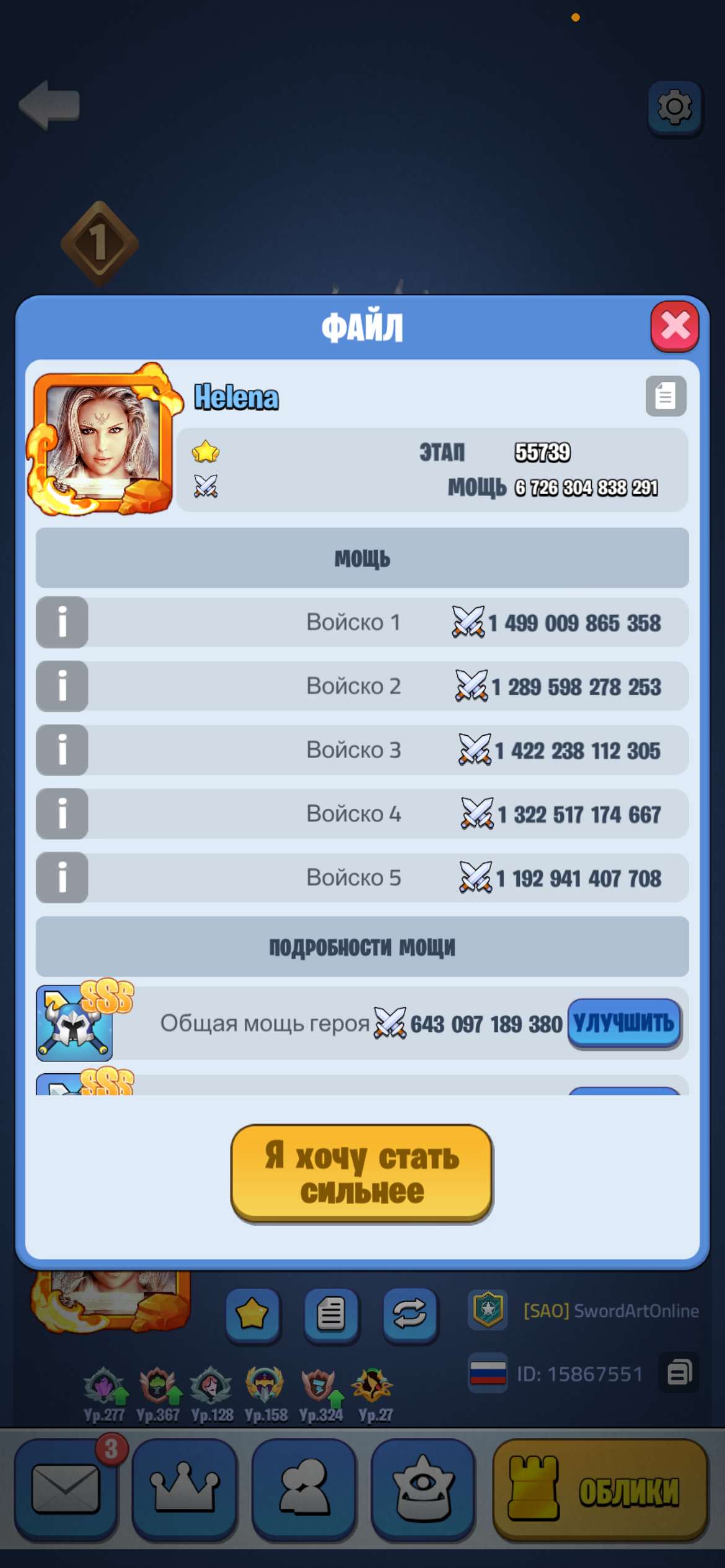The image size is (725, 1568).
Task: Open info for Войско 3
Action: 62,750
